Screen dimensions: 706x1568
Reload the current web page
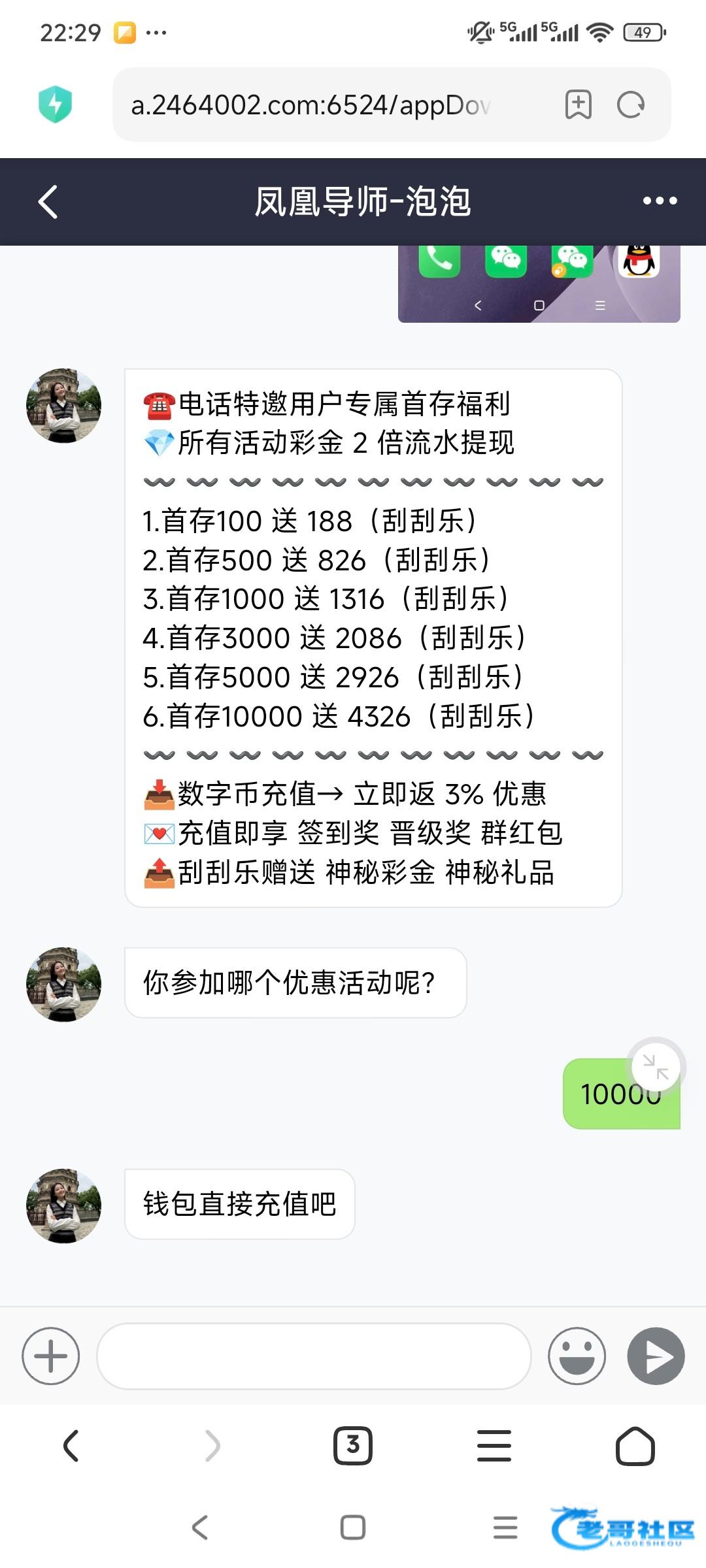[x=631, y=105]
